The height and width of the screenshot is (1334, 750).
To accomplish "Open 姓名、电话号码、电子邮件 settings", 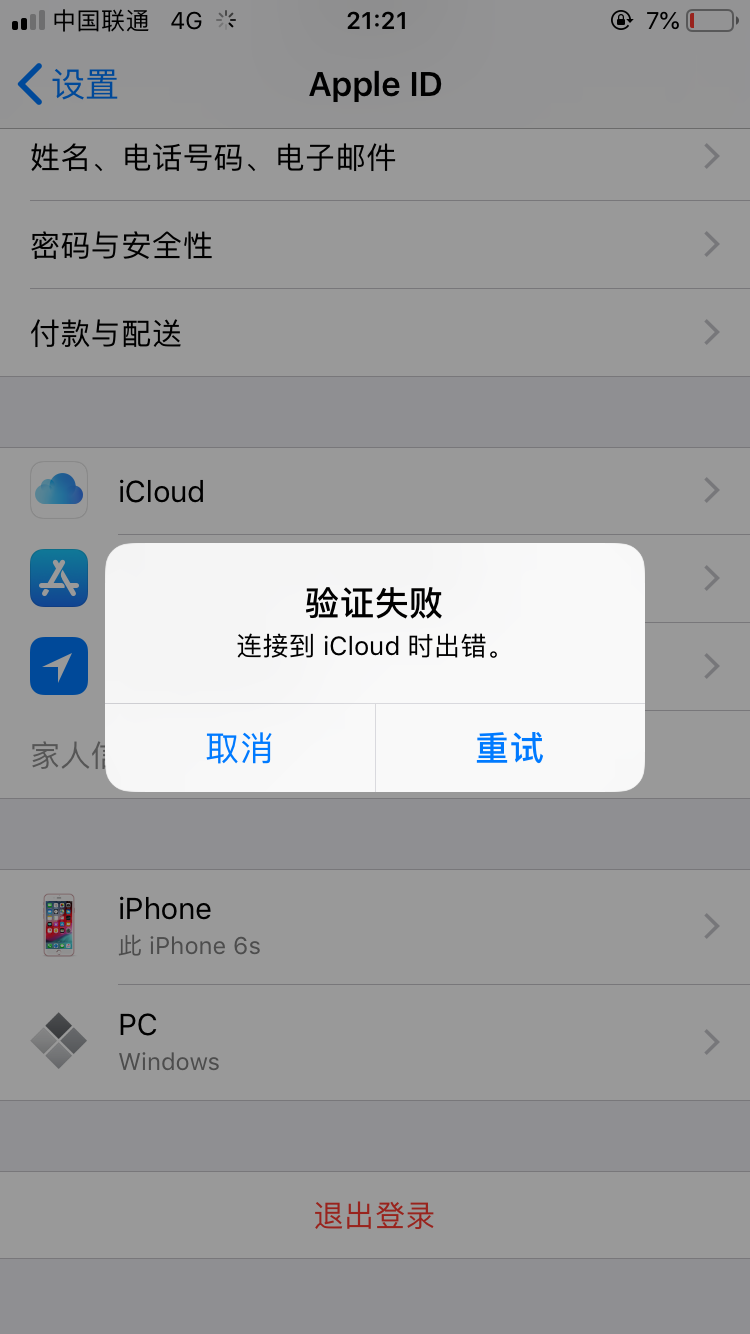I will click(x=375, y=157).
